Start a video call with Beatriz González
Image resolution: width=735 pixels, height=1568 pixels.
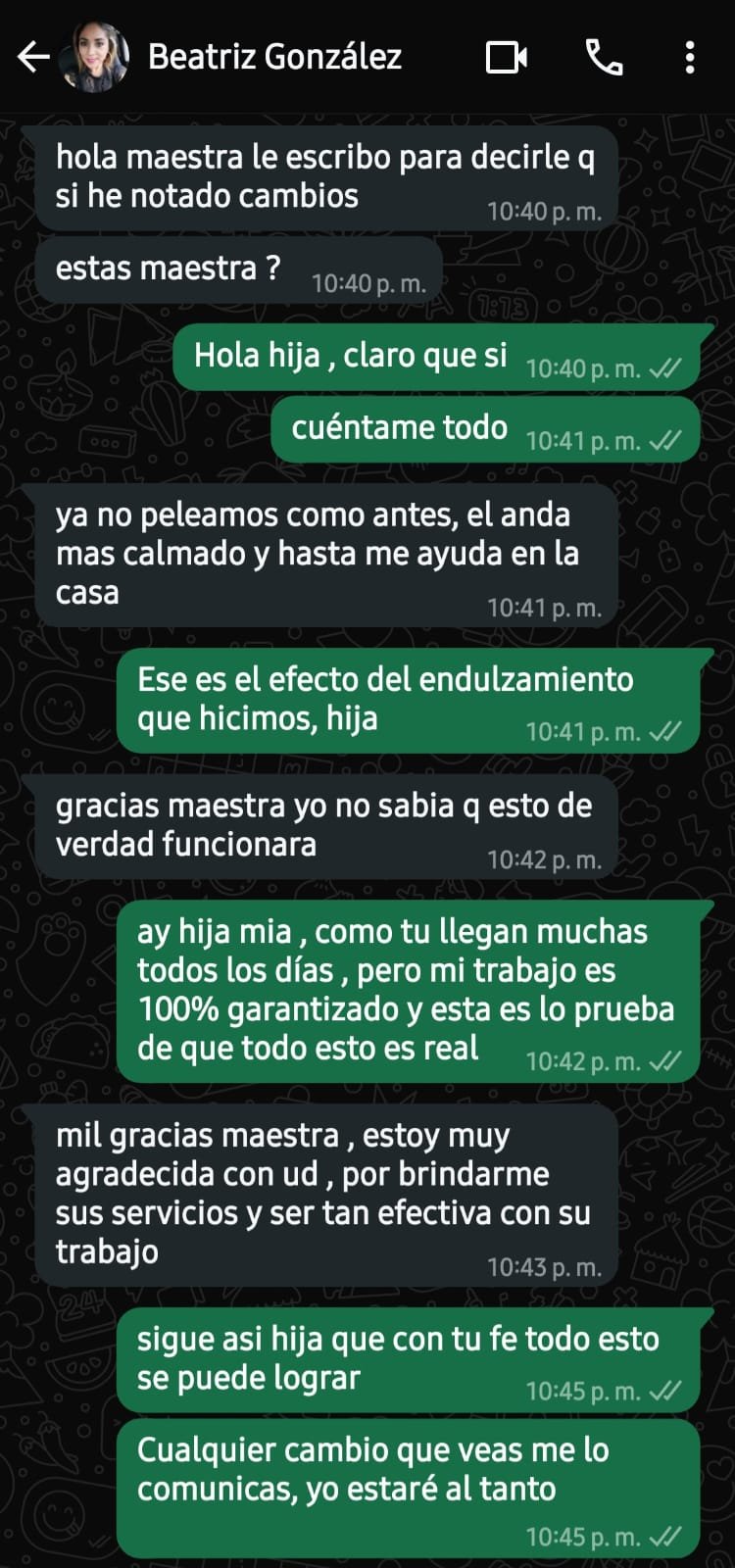(x=506, y=58)
